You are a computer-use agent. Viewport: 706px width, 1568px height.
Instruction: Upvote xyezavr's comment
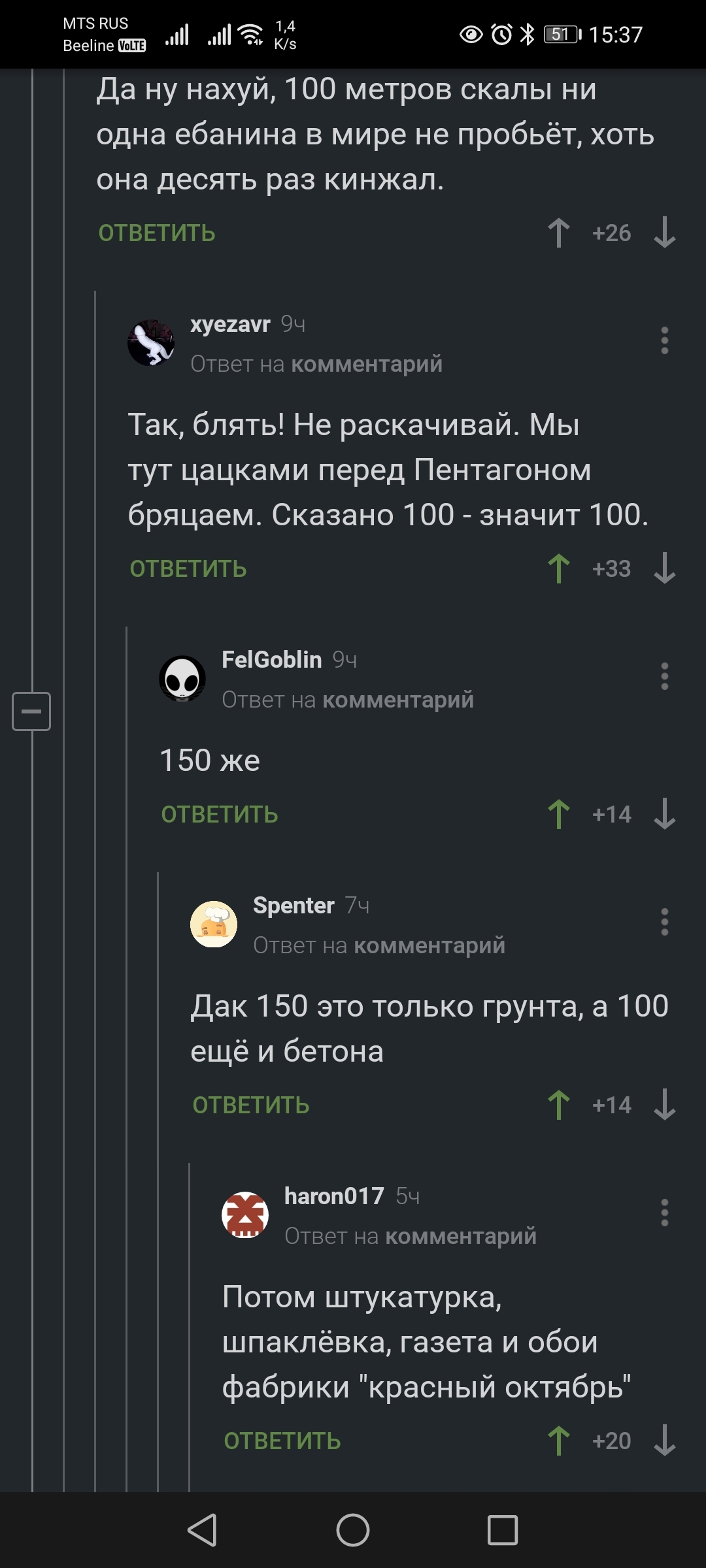[x=558, y=568]
